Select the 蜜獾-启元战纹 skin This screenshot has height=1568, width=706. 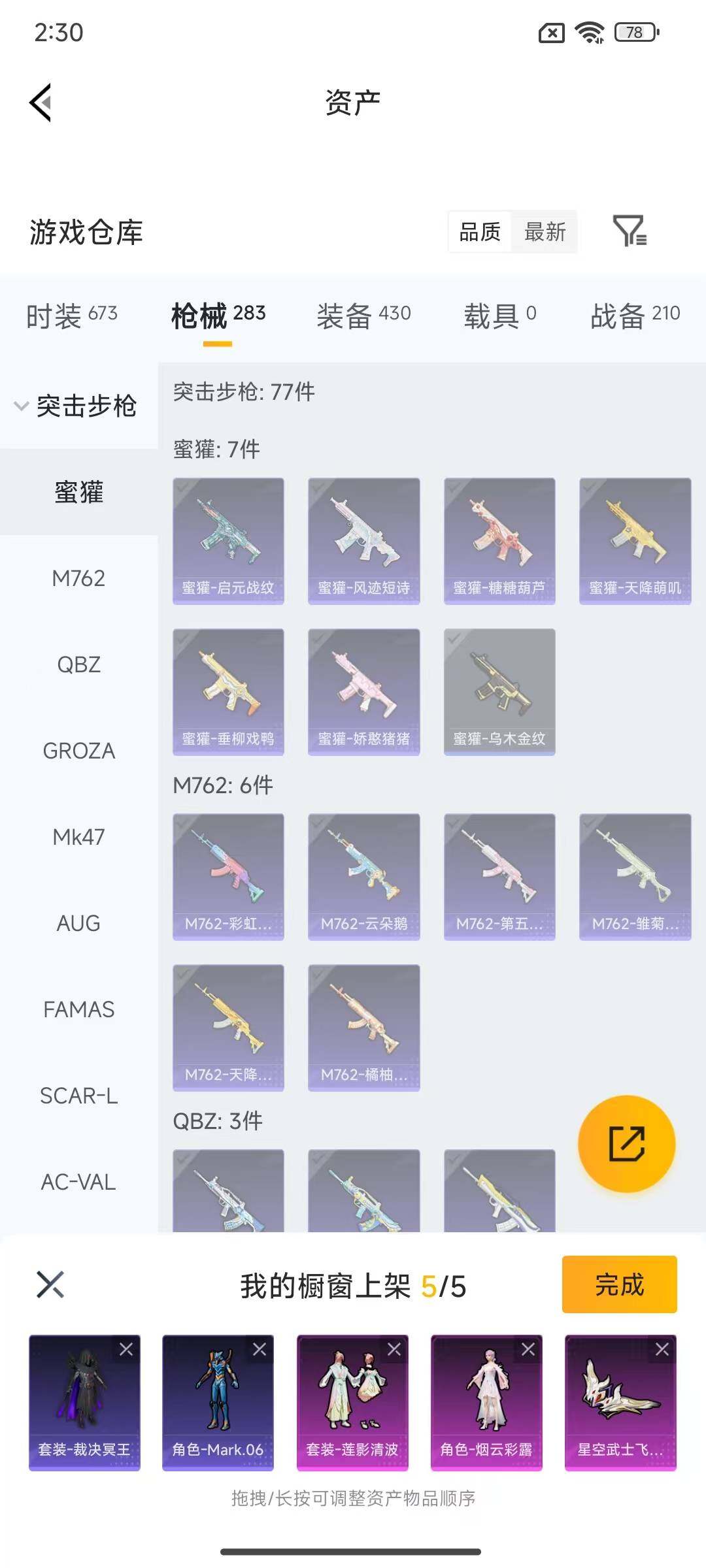(x=228, y=540)
